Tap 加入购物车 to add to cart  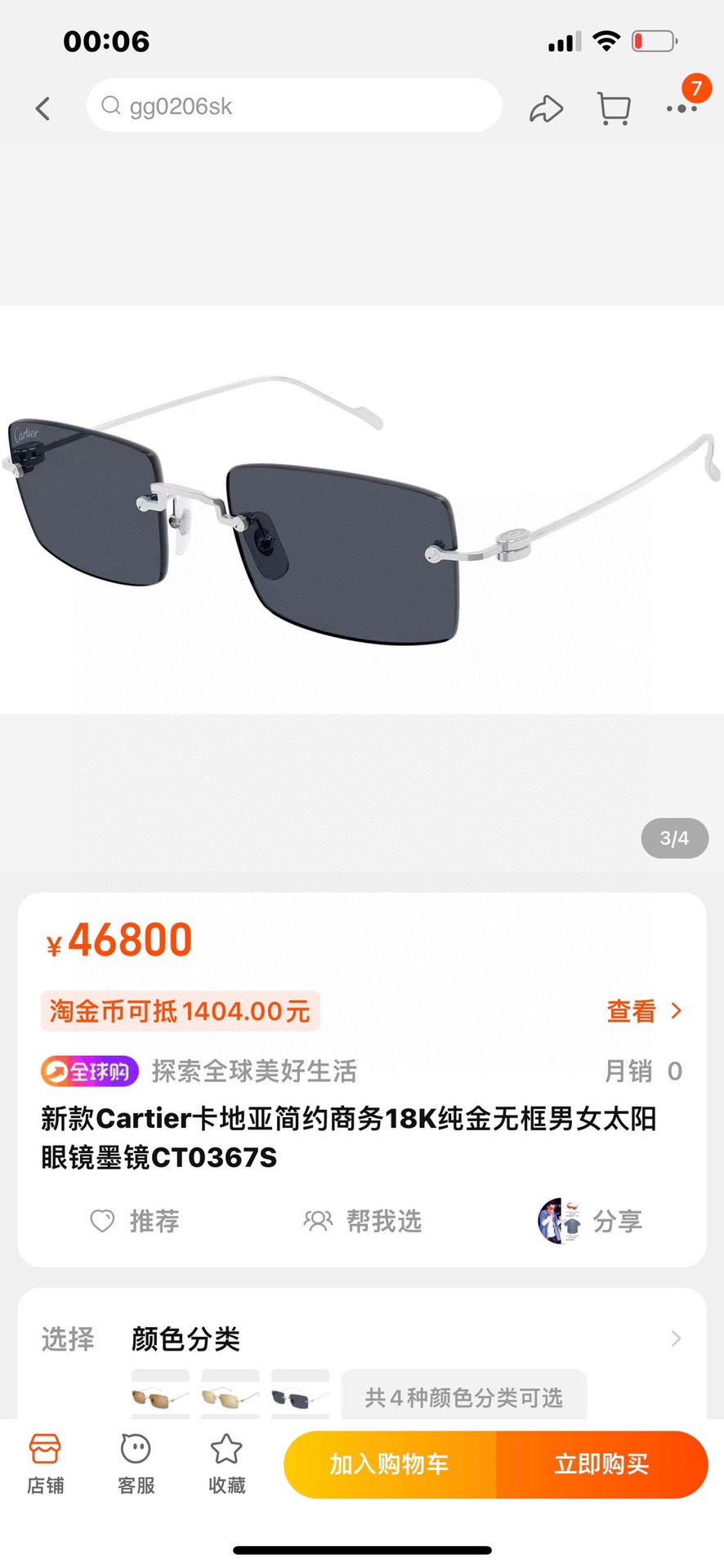pos(390,1464)
